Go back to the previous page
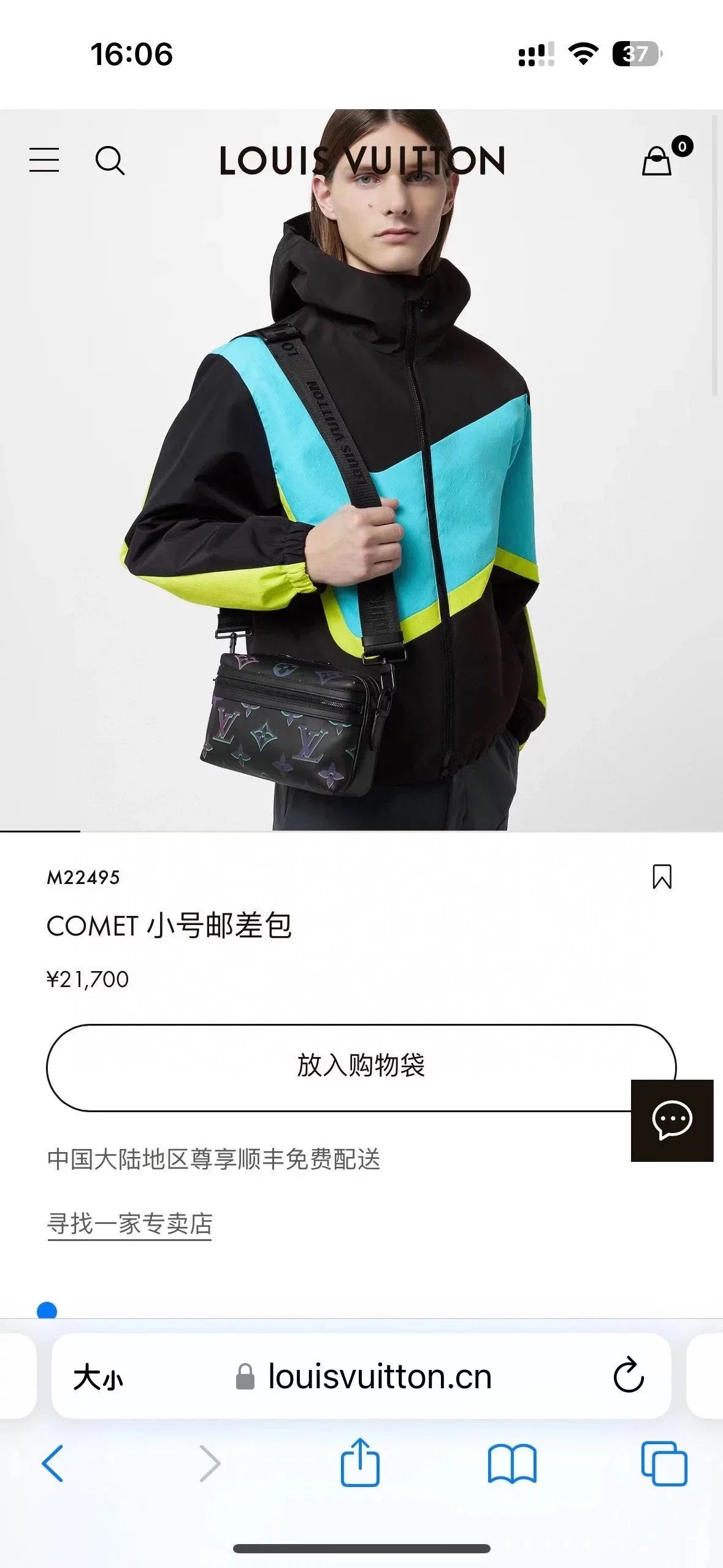The image size is (723, 1568). (x=53, y=1464)
